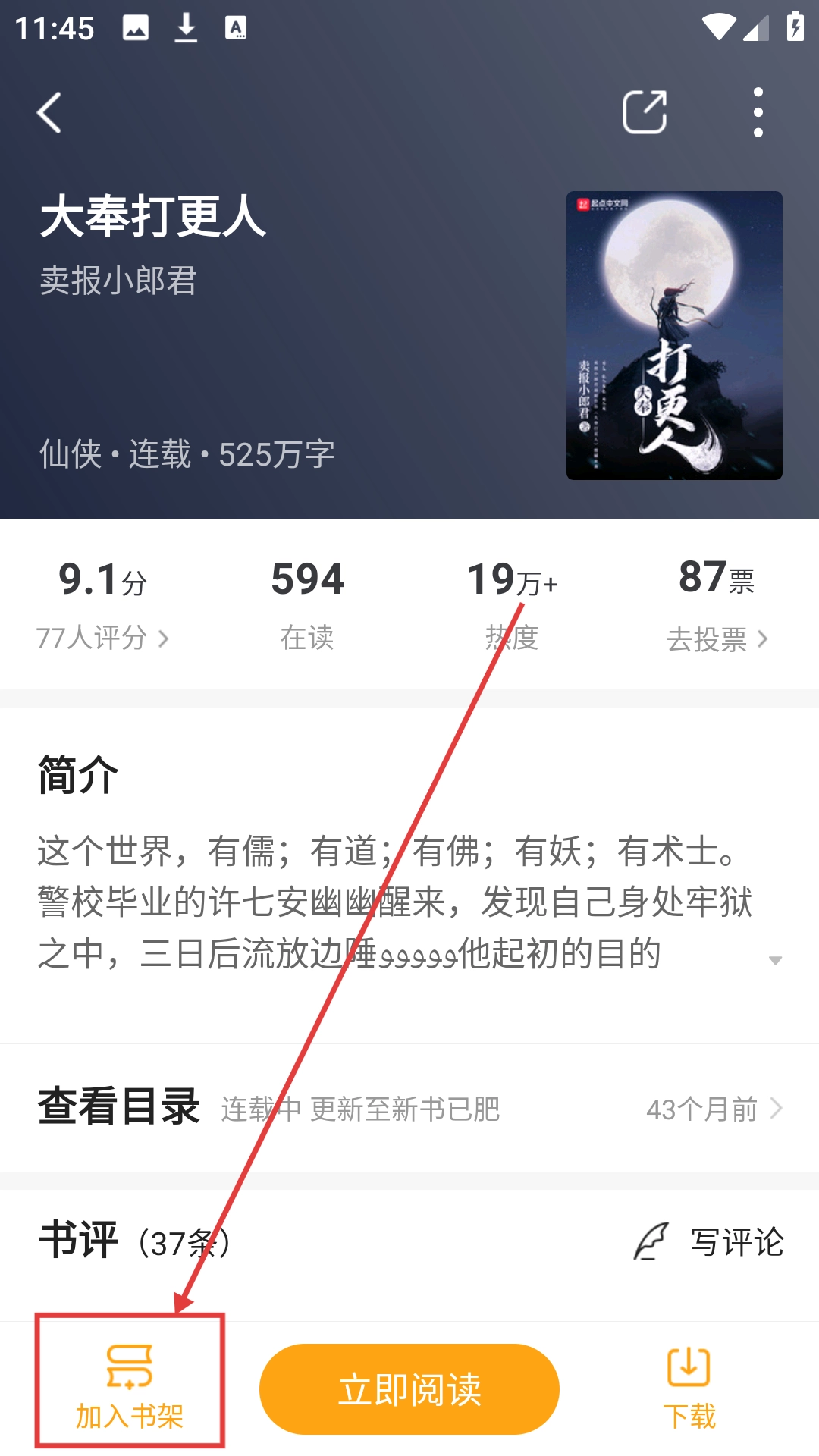The height and width of the screenshot is (1456, 819).
Task: View the book cover thumbnail
Action: (x=674, y=335)
